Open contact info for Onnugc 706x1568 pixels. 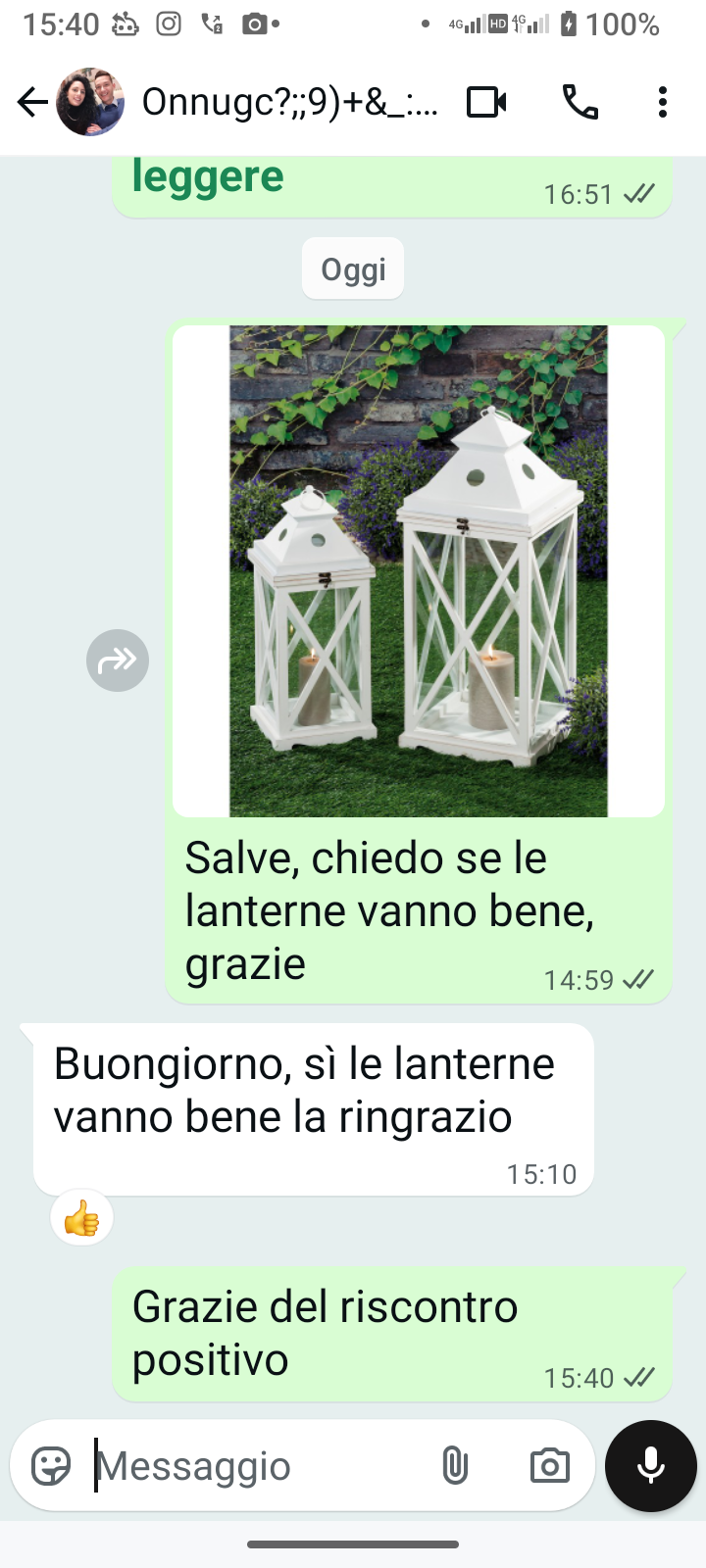point(289,102)
